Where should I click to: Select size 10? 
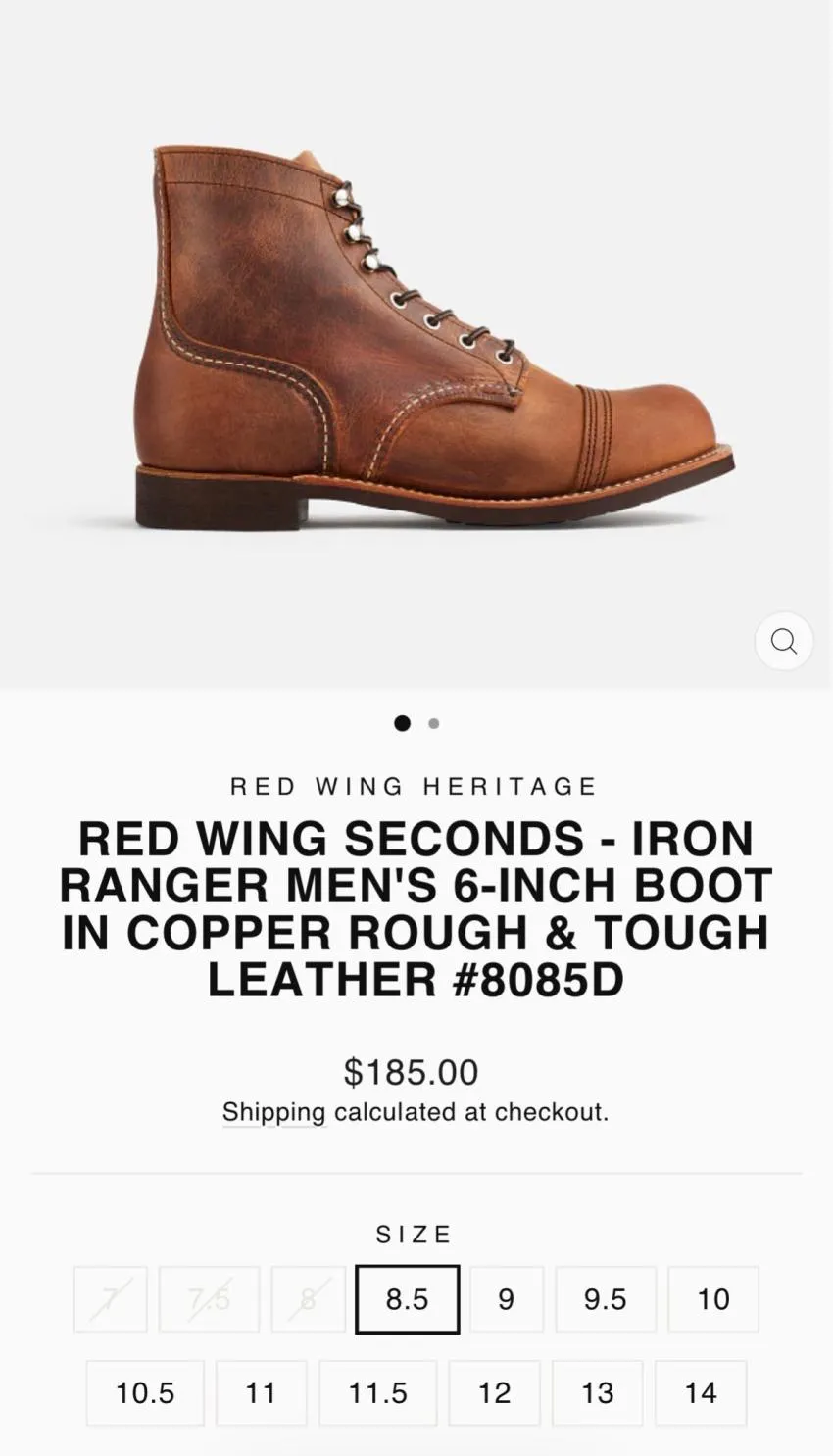coord(713,1299)
